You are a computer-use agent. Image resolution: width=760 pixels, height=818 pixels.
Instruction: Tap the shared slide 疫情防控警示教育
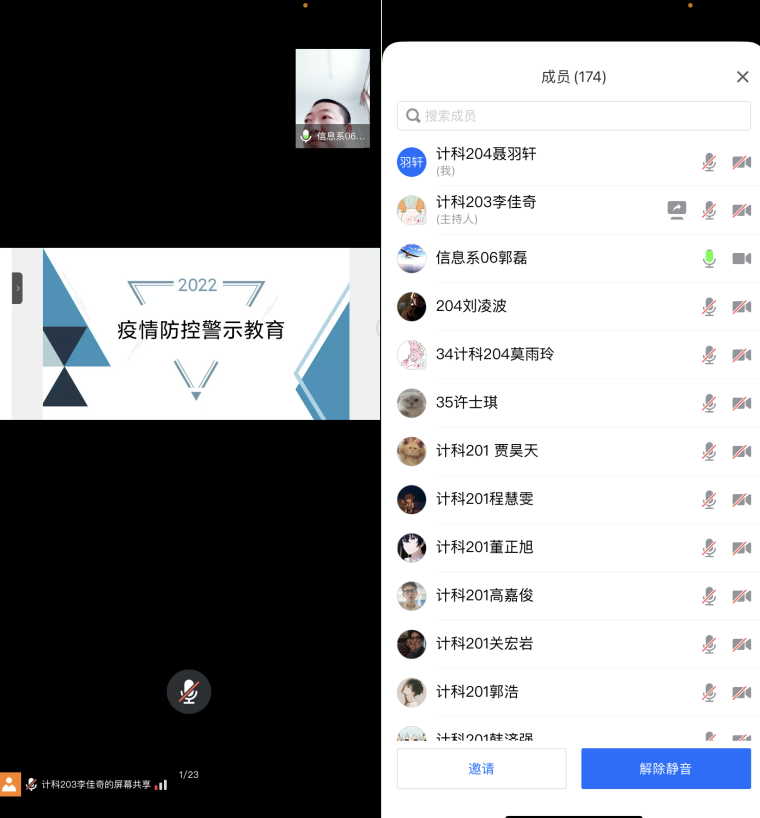(x=196, y=333)
